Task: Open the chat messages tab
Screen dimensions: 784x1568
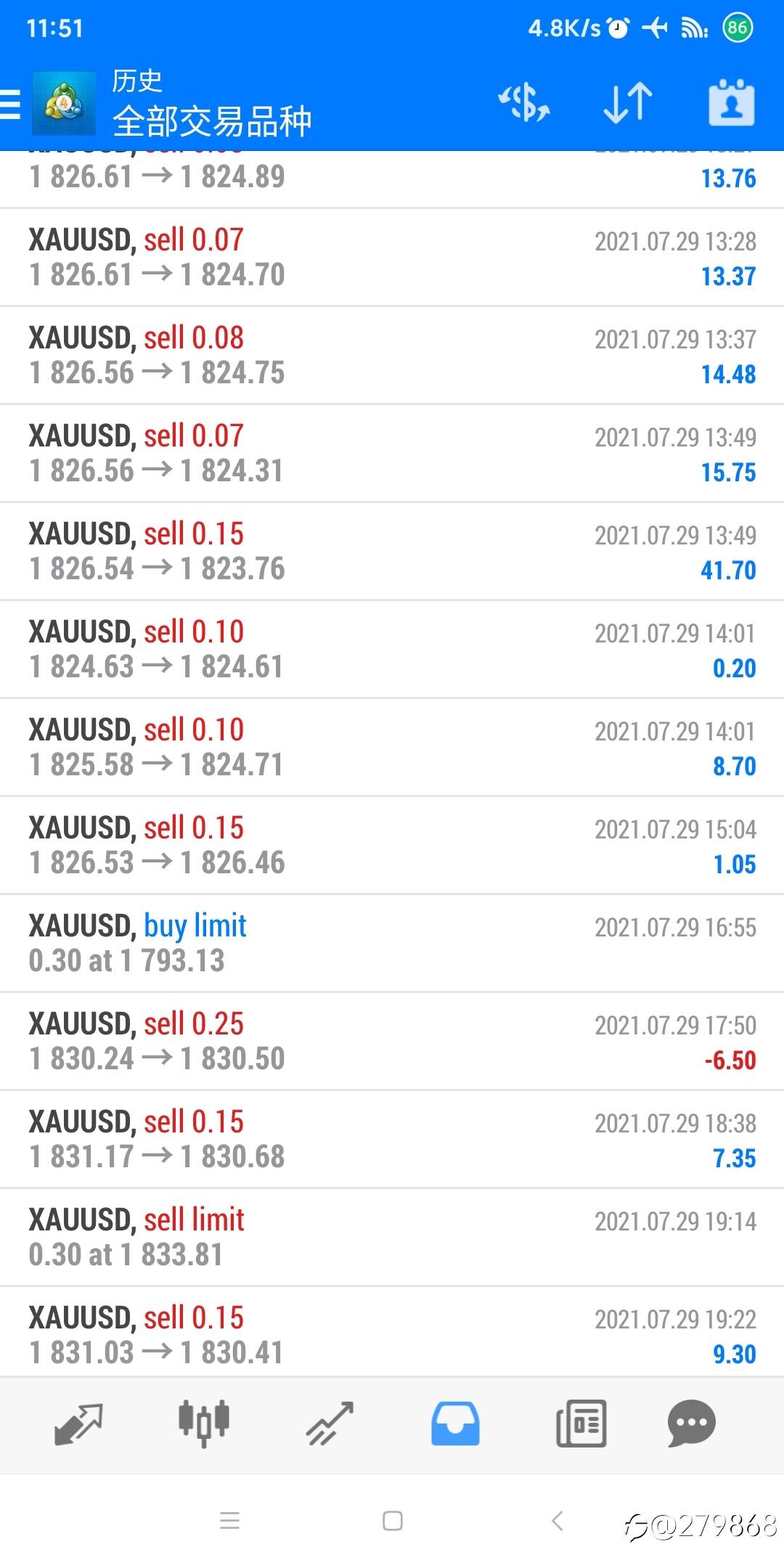Action: [x=692, y=1424]
